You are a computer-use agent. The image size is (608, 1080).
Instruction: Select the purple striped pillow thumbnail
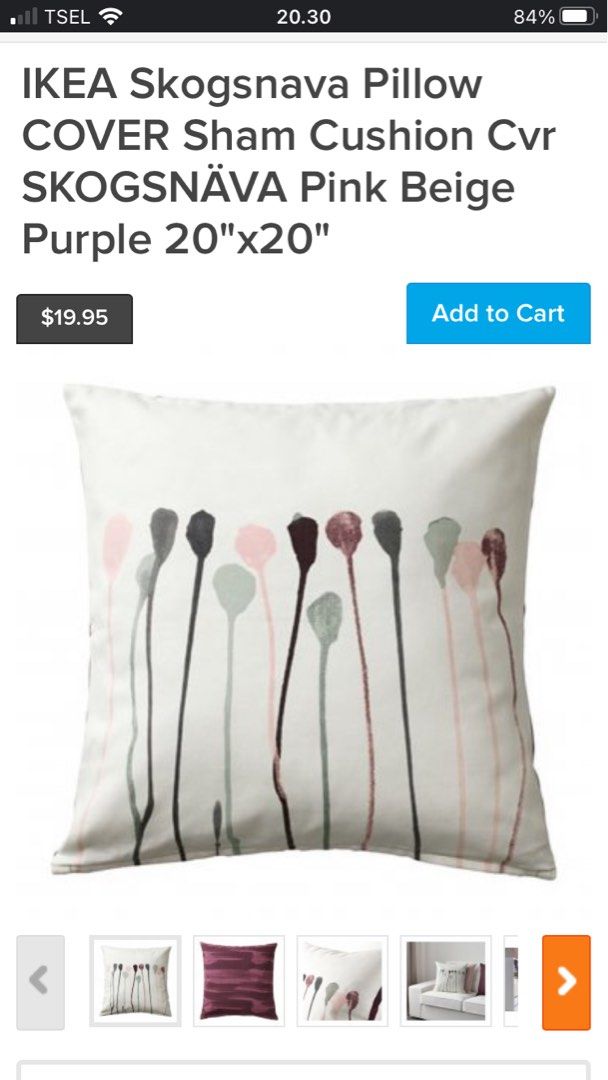239,982
